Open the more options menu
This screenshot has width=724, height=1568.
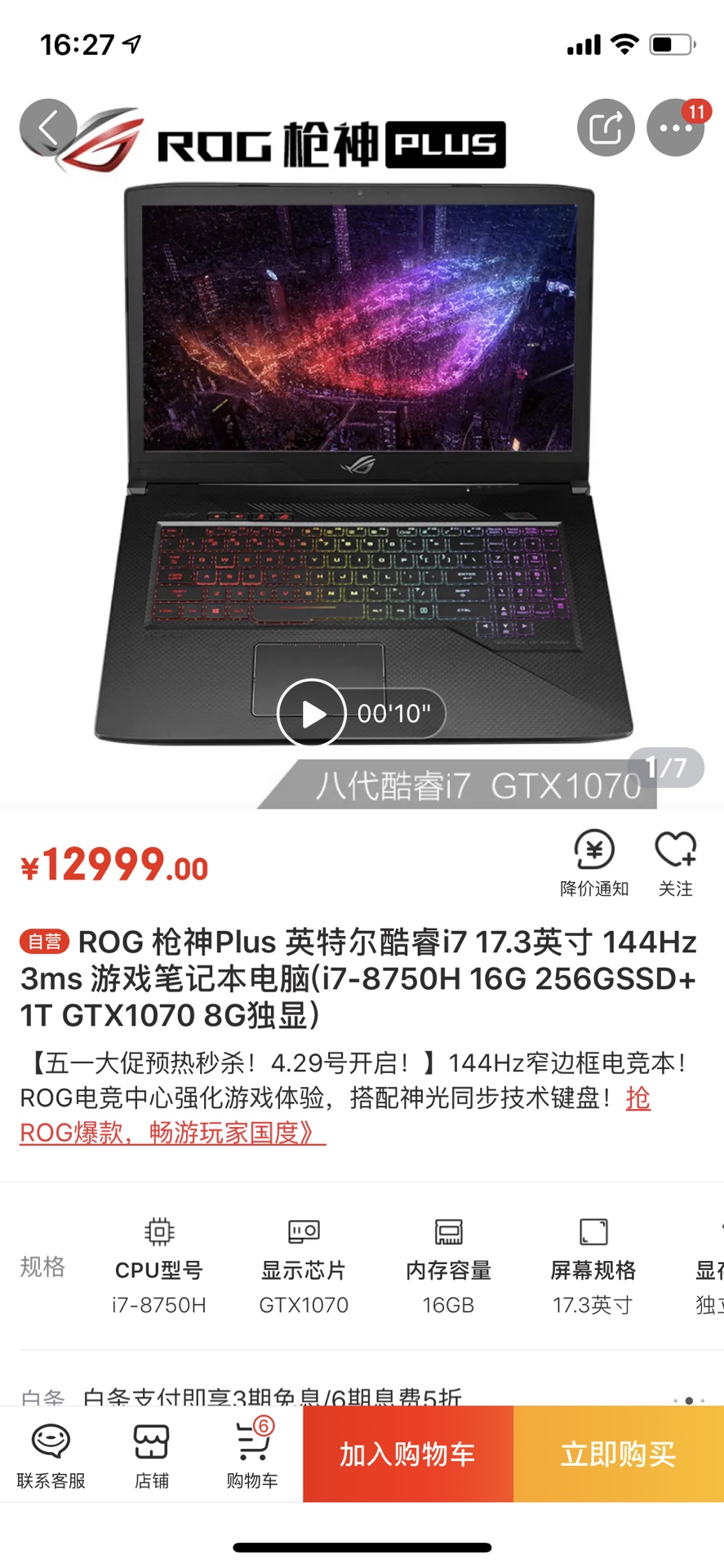[675, 128]
